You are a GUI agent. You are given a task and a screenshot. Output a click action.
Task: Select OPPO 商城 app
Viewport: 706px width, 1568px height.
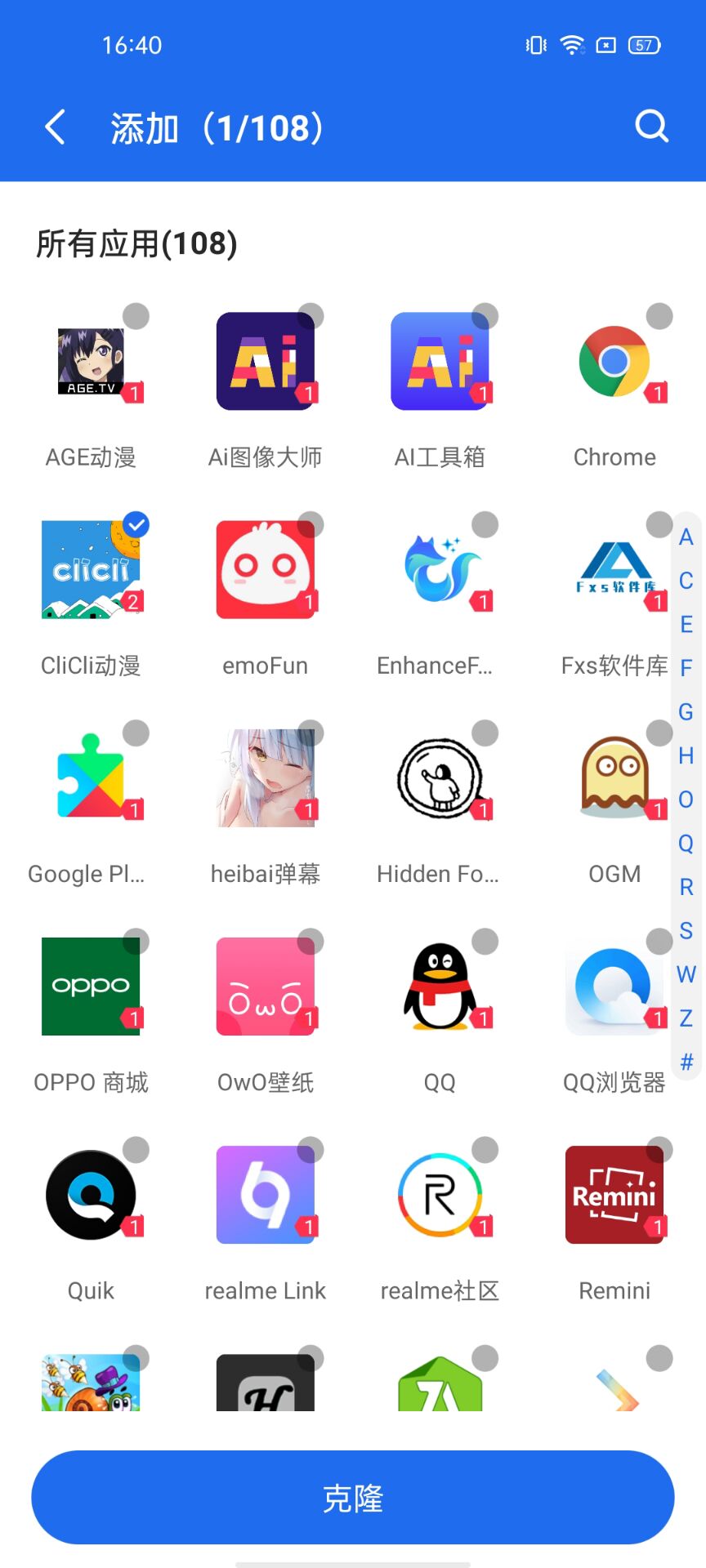91,987
